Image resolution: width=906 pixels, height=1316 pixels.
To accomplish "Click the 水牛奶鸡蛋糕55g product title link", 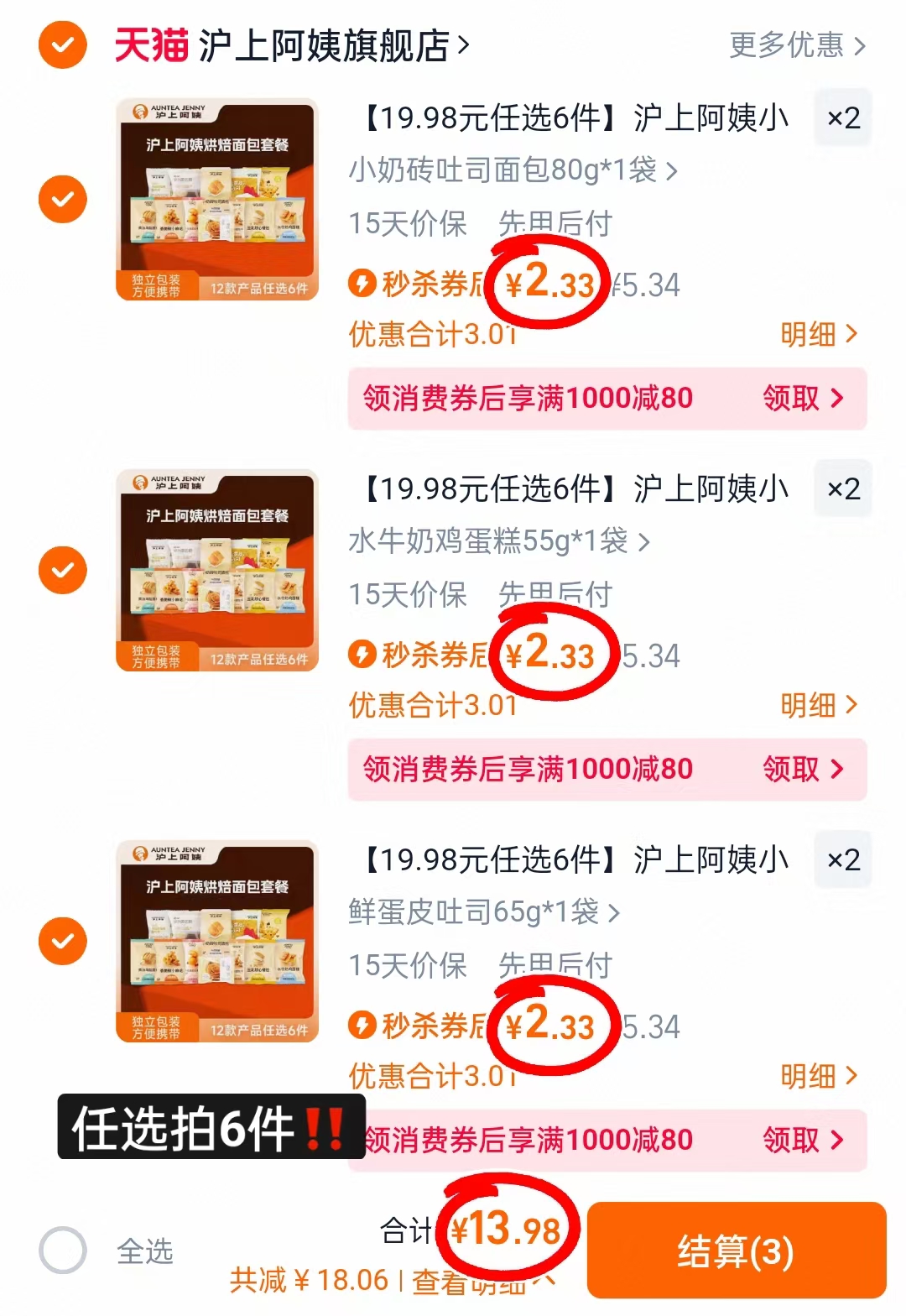I will point(487,540).
